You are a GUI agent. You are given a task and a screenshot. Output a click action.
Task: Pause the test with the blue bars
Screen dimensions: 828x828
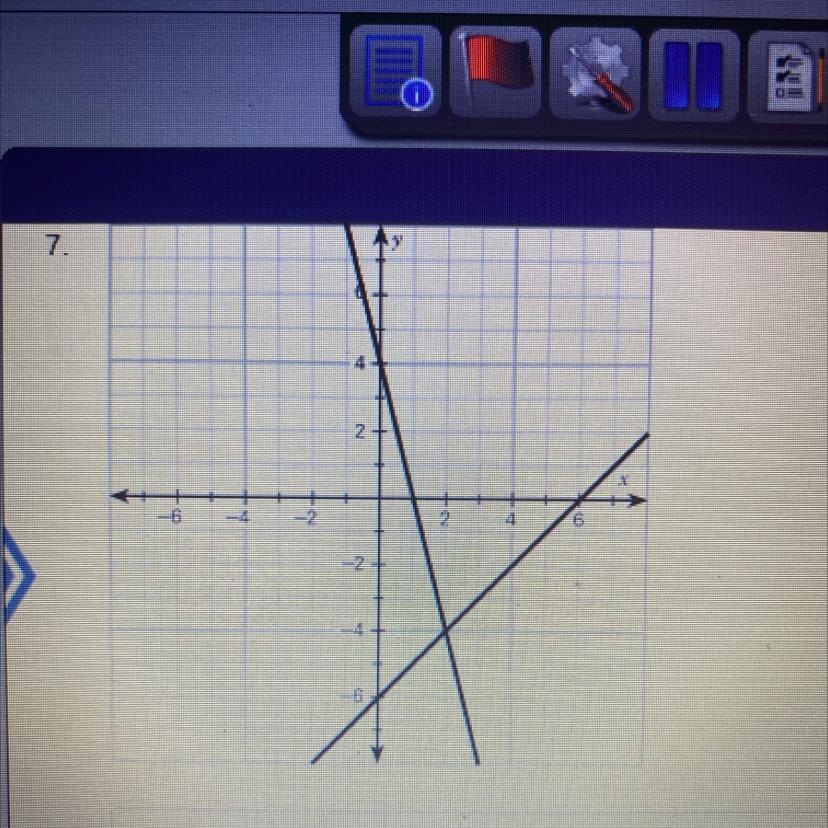pyautogui.click(x=694, y=74)
